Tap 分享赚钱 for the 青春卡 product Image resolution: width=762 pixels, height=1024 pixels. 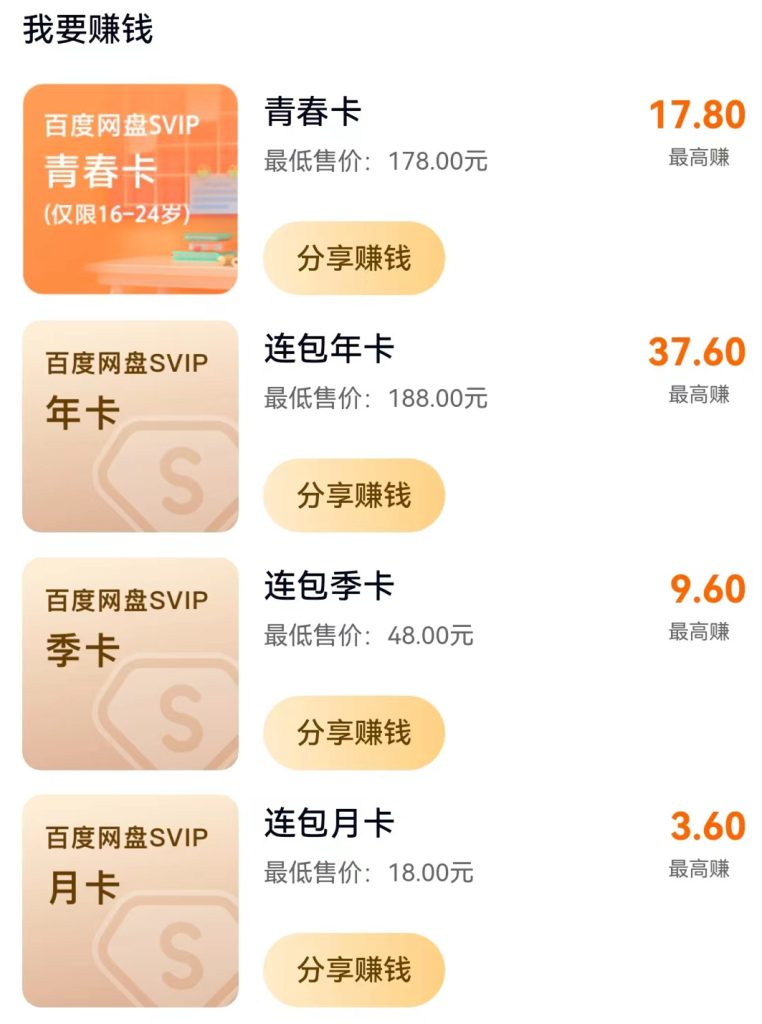354,257
